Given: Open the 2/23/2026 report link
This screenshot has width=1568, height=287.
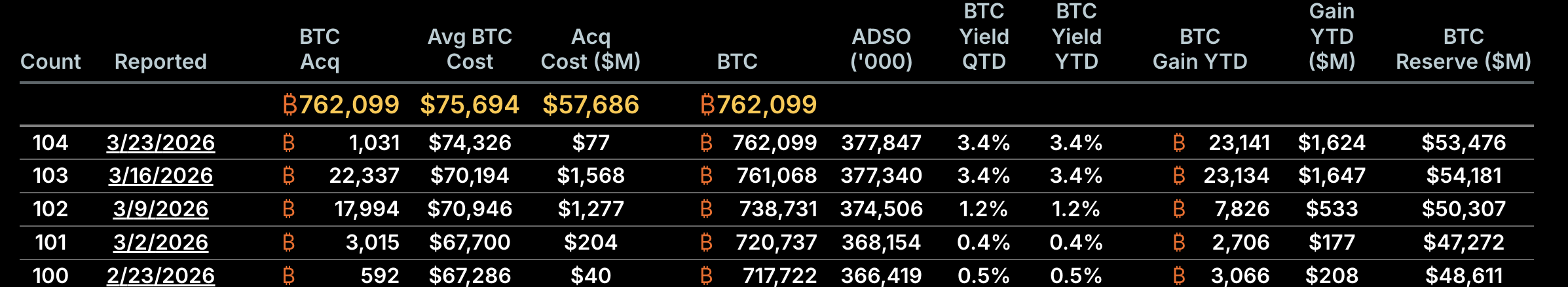Looking at the screenshot, I should pos(160,275).
